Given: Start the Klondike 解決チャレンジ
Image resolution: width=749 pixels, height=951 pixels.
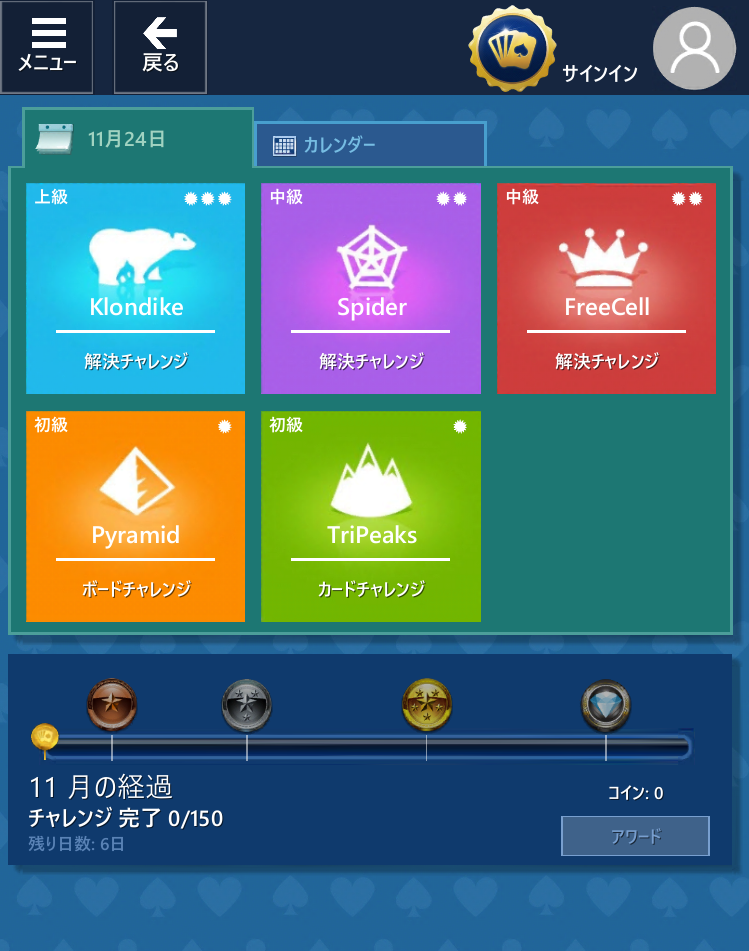Looking at the screenshot, I should [136, 288].
